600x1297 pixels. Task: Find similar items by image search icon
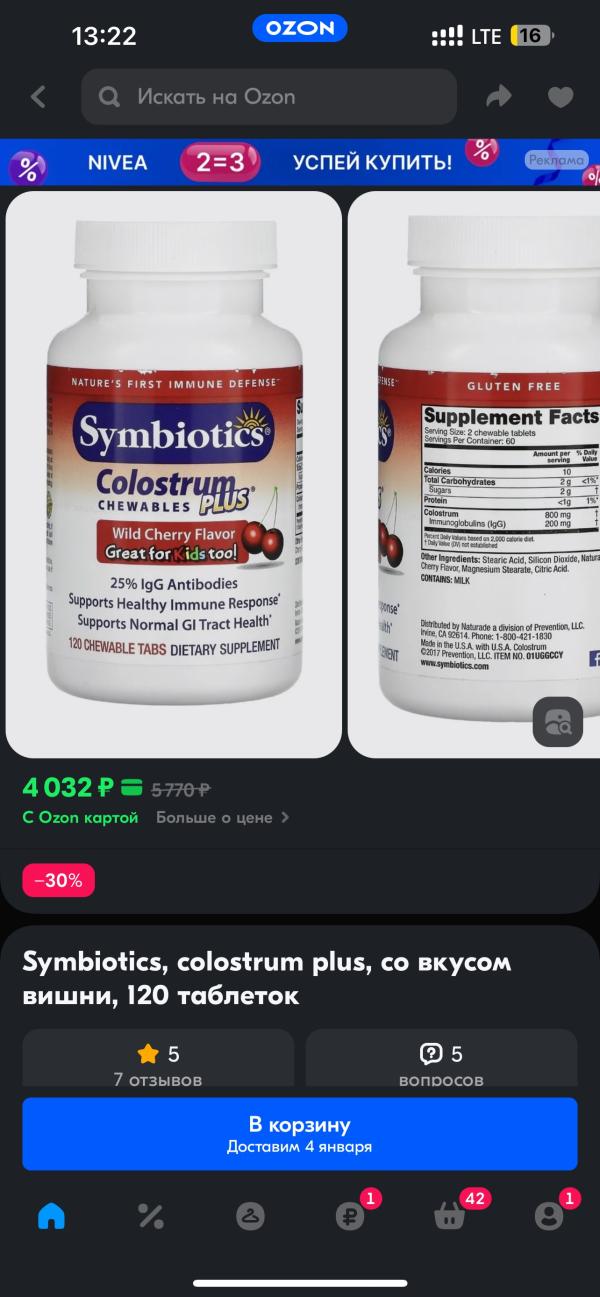coord(557,721)
